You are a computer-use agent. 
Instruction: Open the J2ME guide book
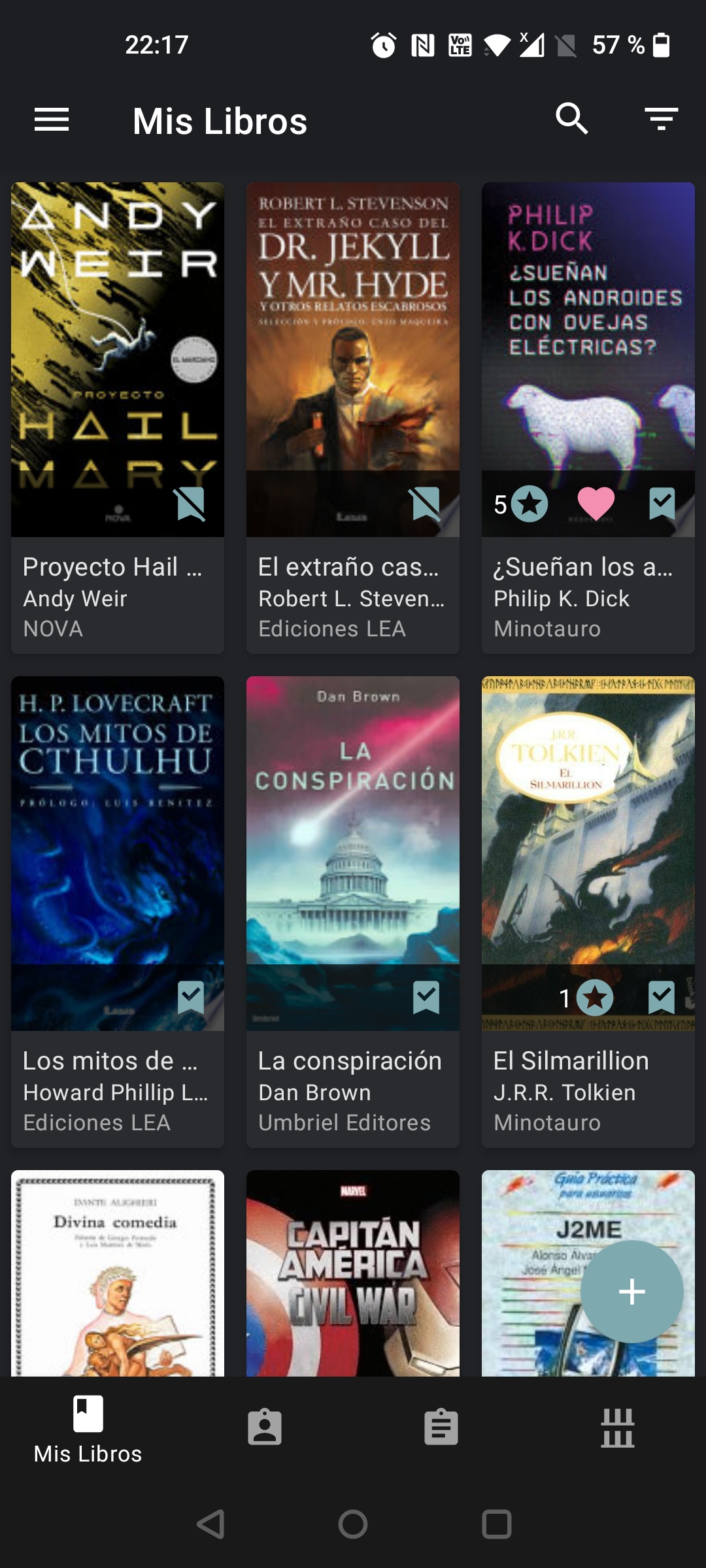(x=529, y=1274)
